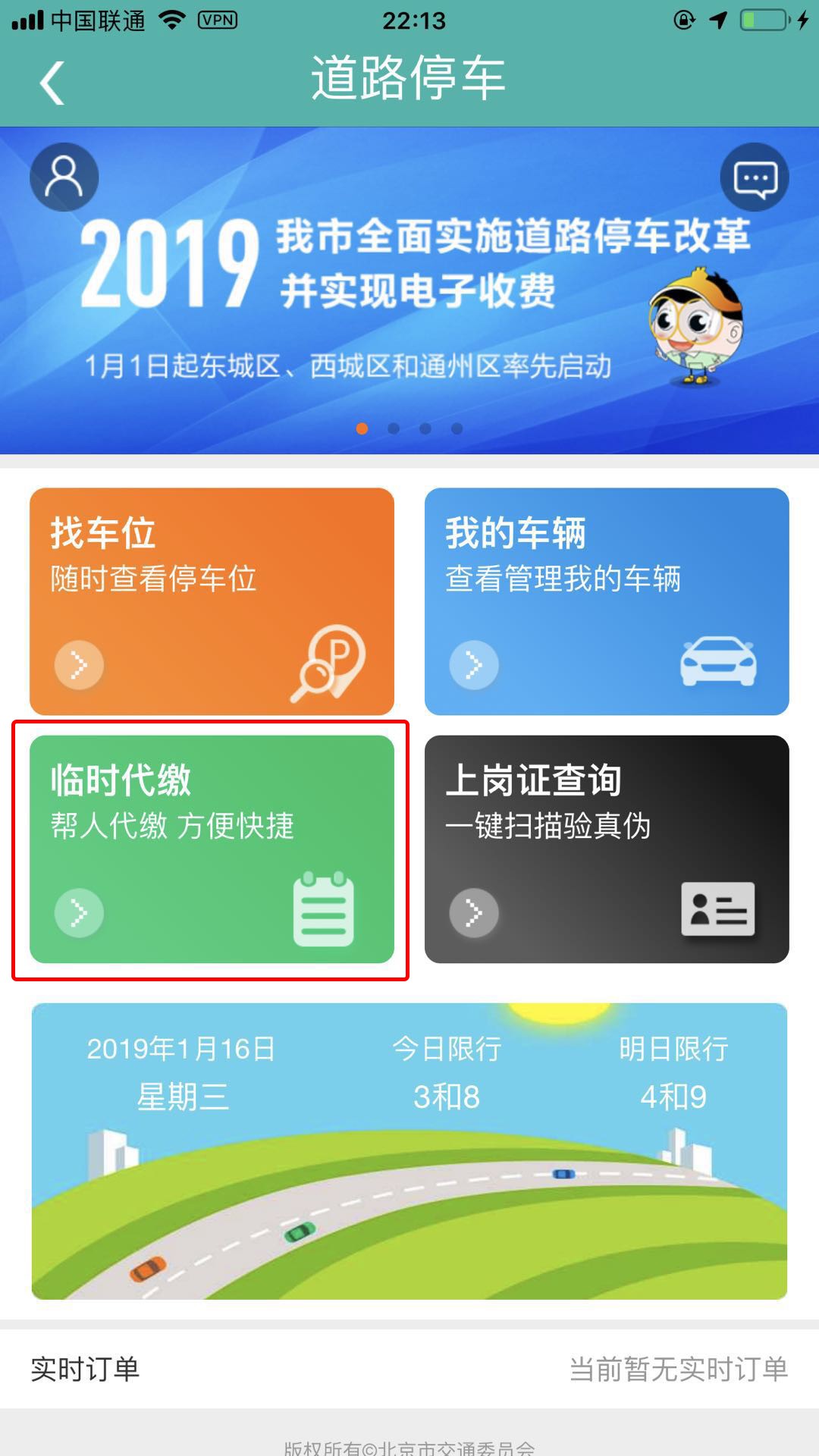The width and height of the screenshot is (819, 1456).
Task: Open the 找车位 find parking card
Action: (x=212, y=601)
